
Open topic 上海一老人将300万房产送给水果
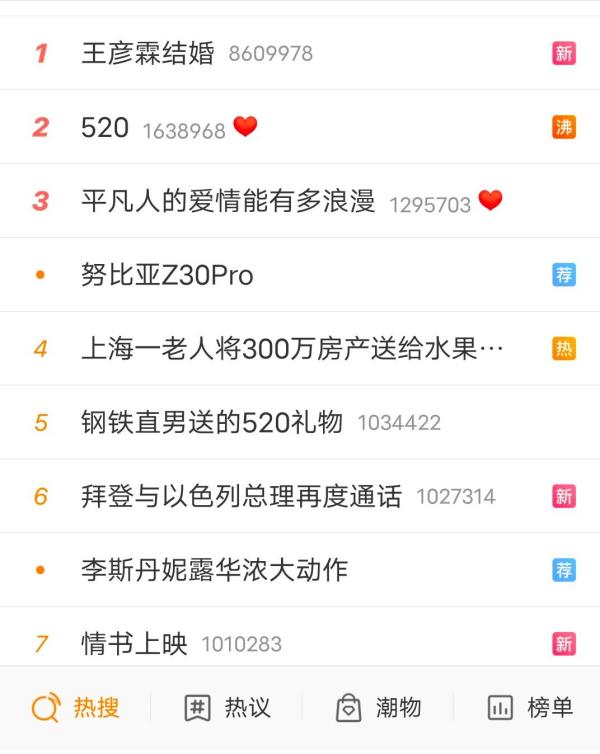click(292, 349)
